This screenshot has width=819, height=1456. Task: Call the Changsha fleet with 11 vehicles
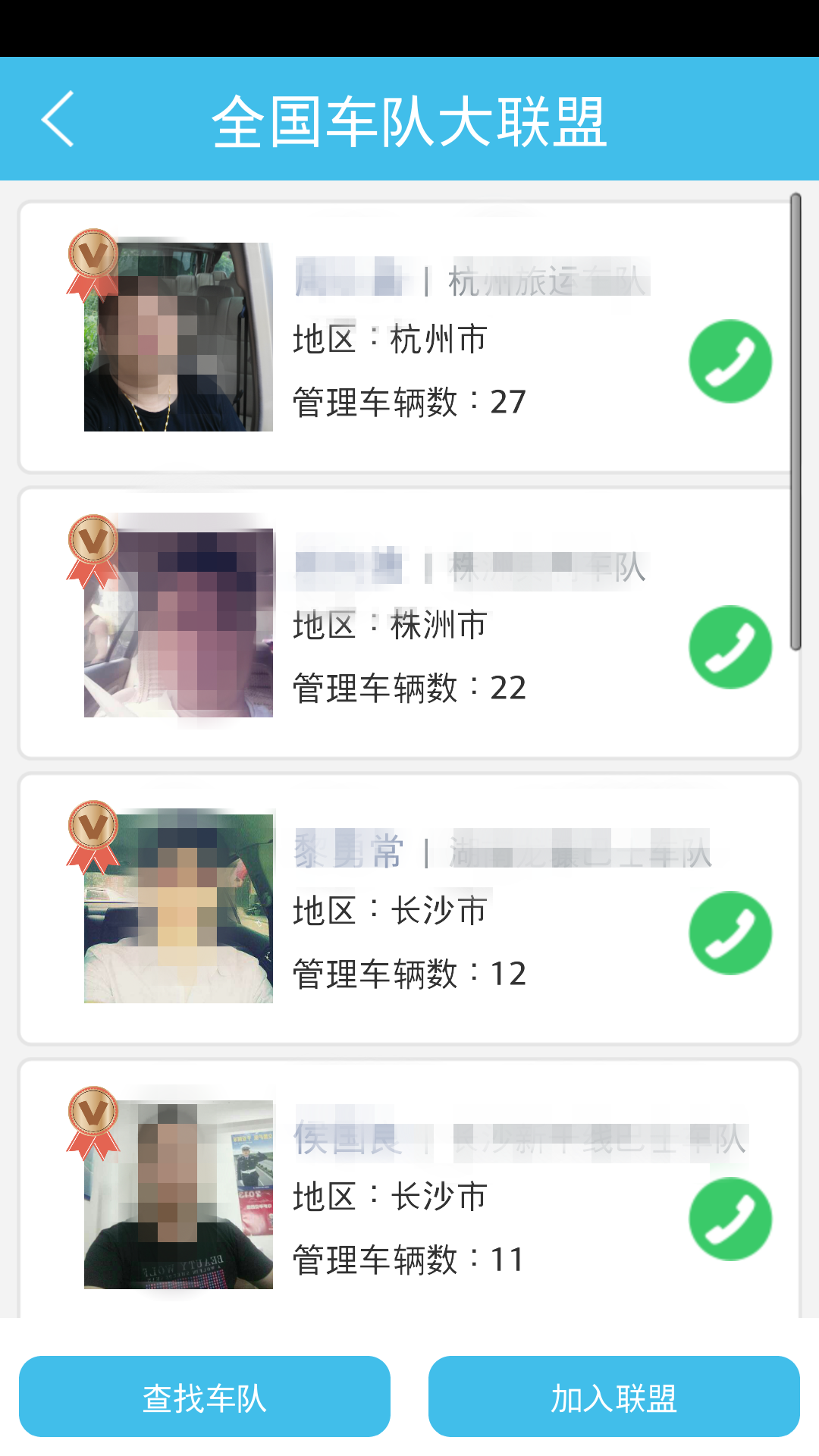730,1219
